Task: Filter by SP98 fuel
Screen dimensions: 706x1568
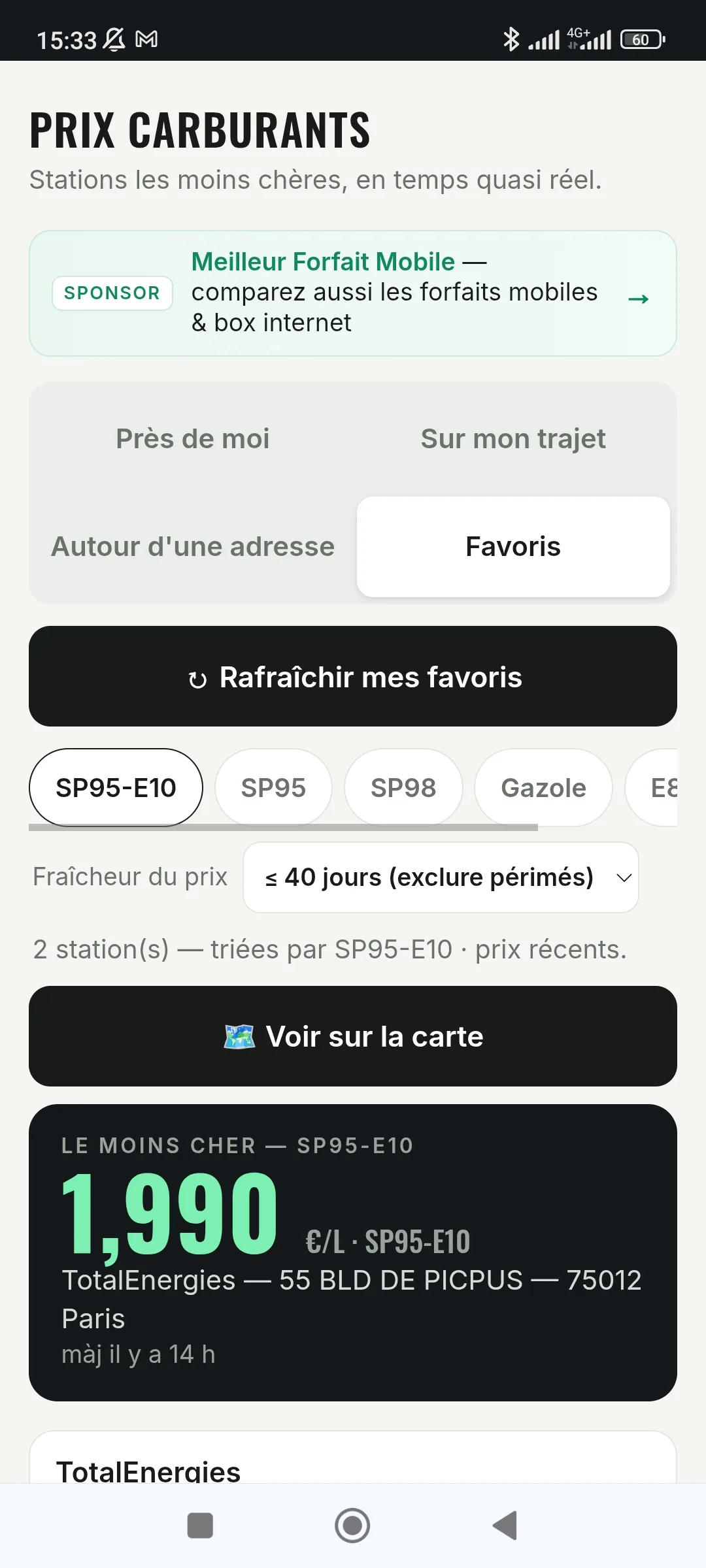Action: [403, 788]
